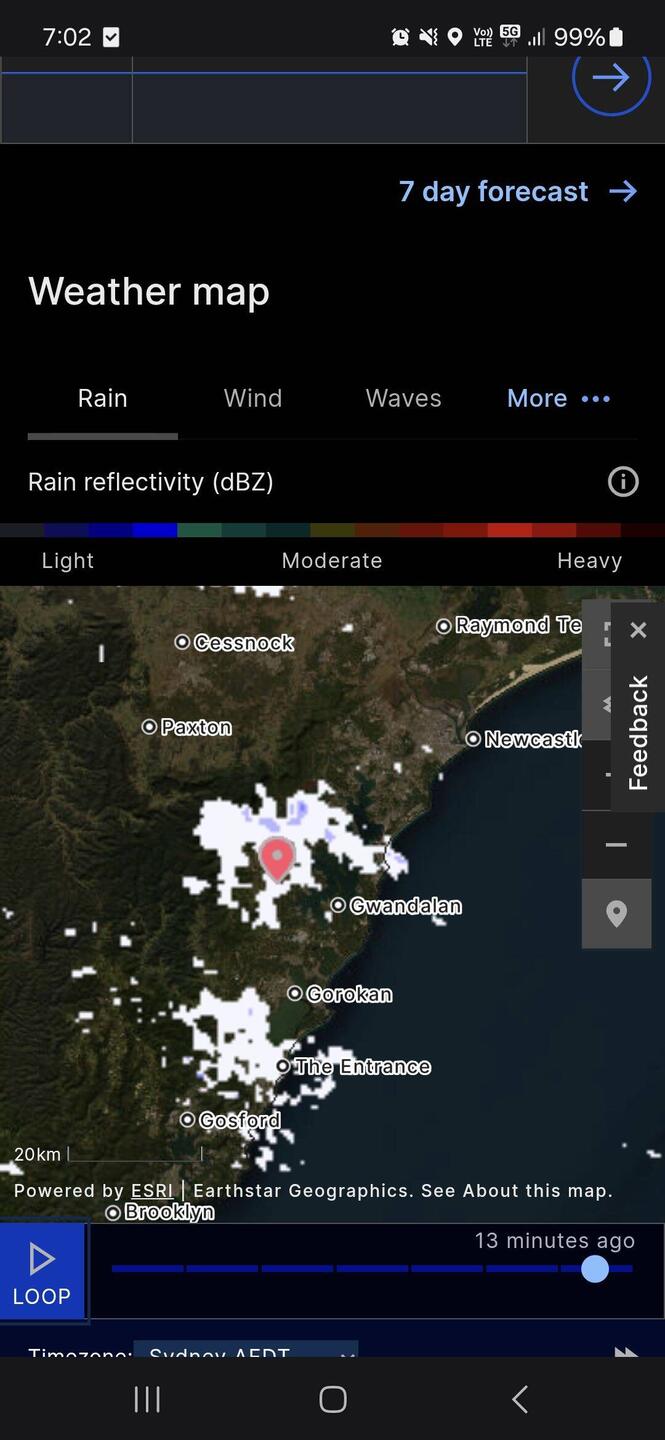The image size is (665, 1440).
Task: Tap the radar timeline slider handle
Action: [x=595, y=1269]
